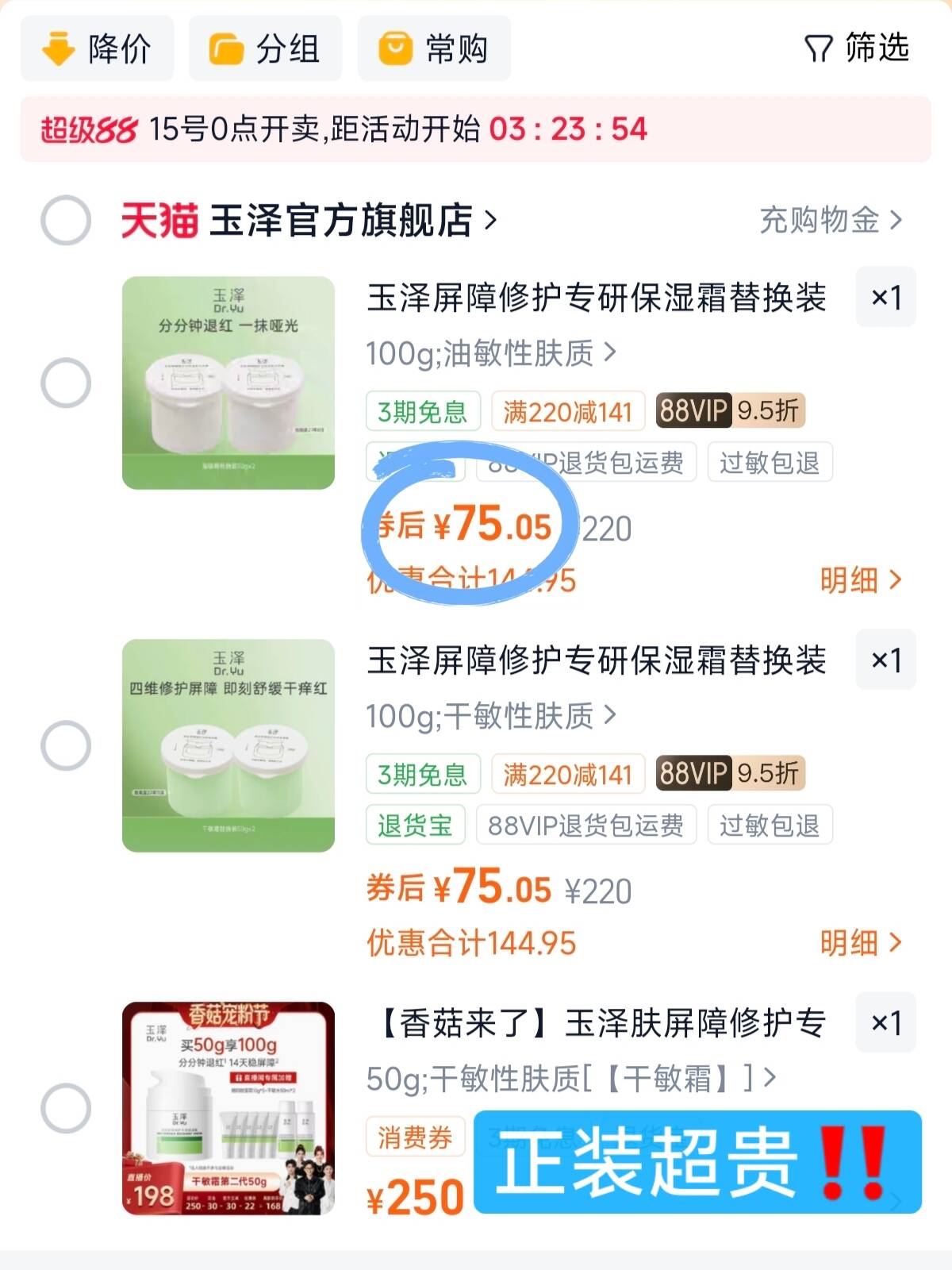The image size is (952, 1270).
Task: Change the 100g;油敏性肤质 variant option
Action: click(x=490, y=353)
